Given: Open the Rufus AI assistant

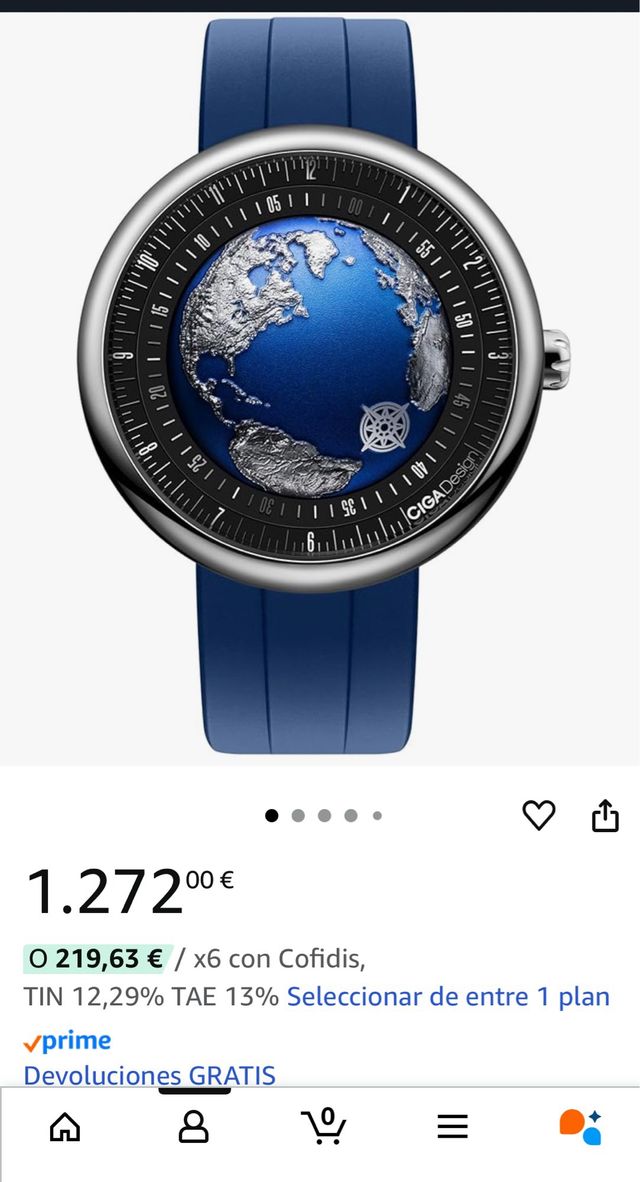Looking at the screenshot, I should click(x=580, y=1127).
